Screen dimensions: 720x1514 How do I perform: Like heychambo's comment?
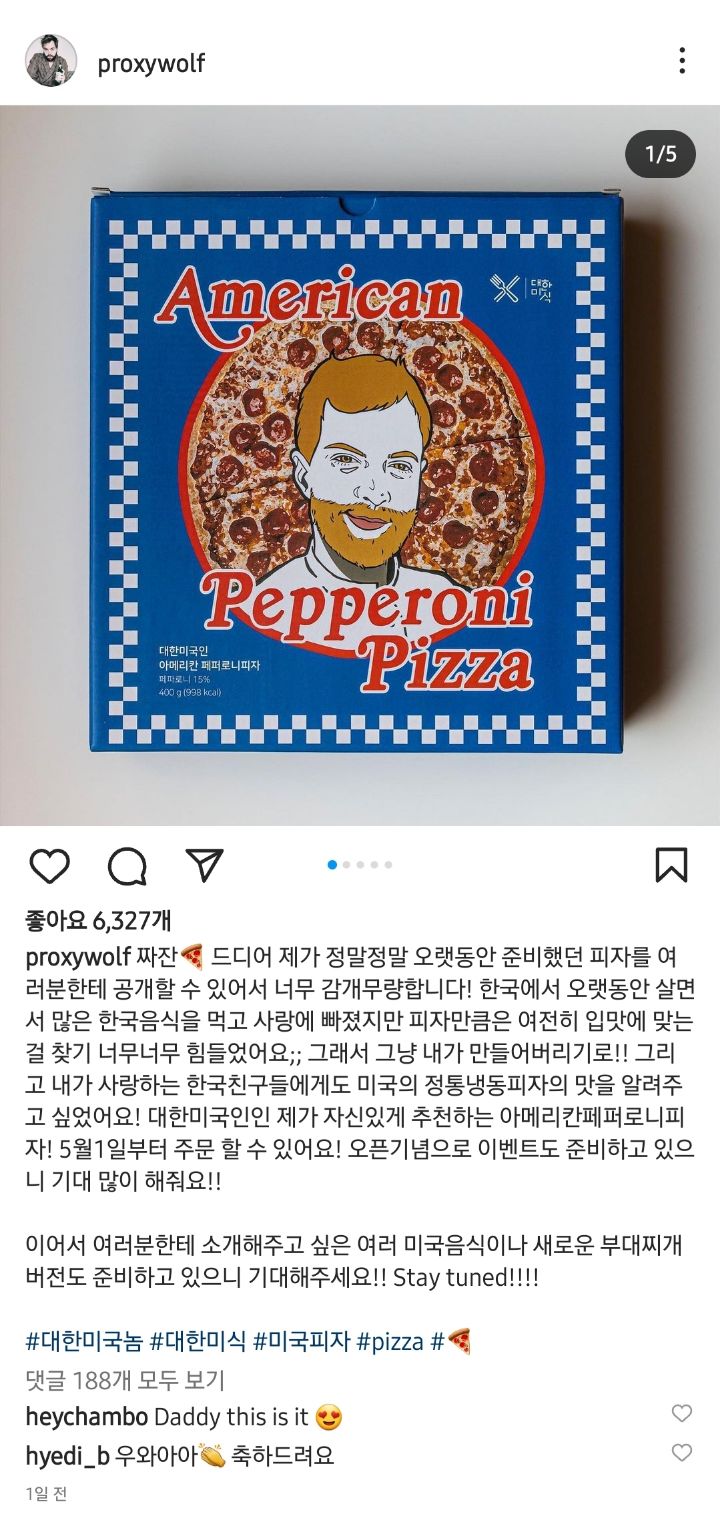coord(682,1413)
